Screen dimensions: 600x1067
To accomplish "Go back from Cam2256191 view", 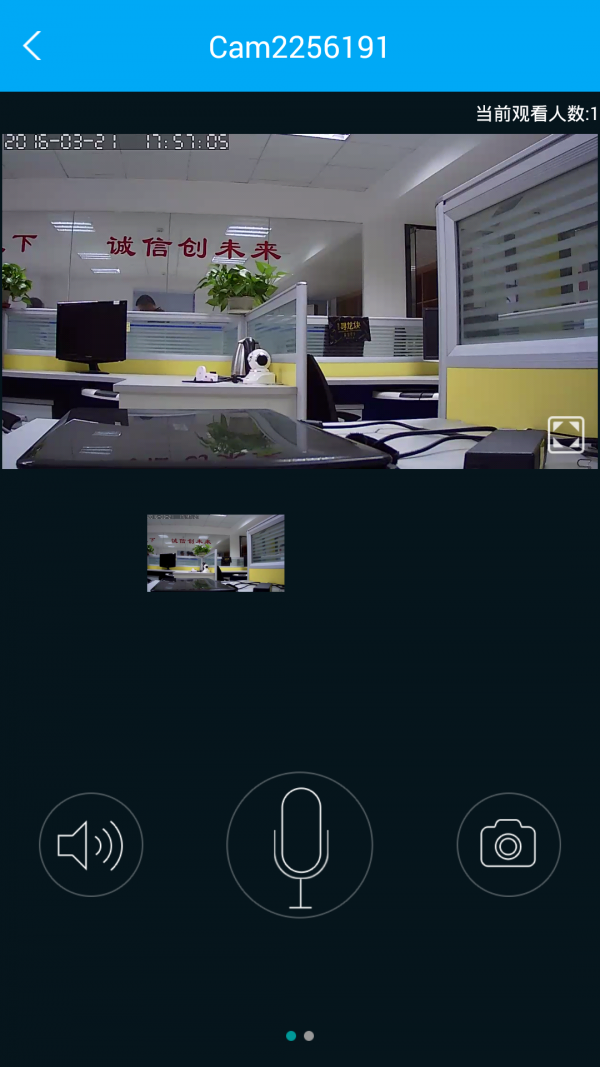I will (32, 46).
